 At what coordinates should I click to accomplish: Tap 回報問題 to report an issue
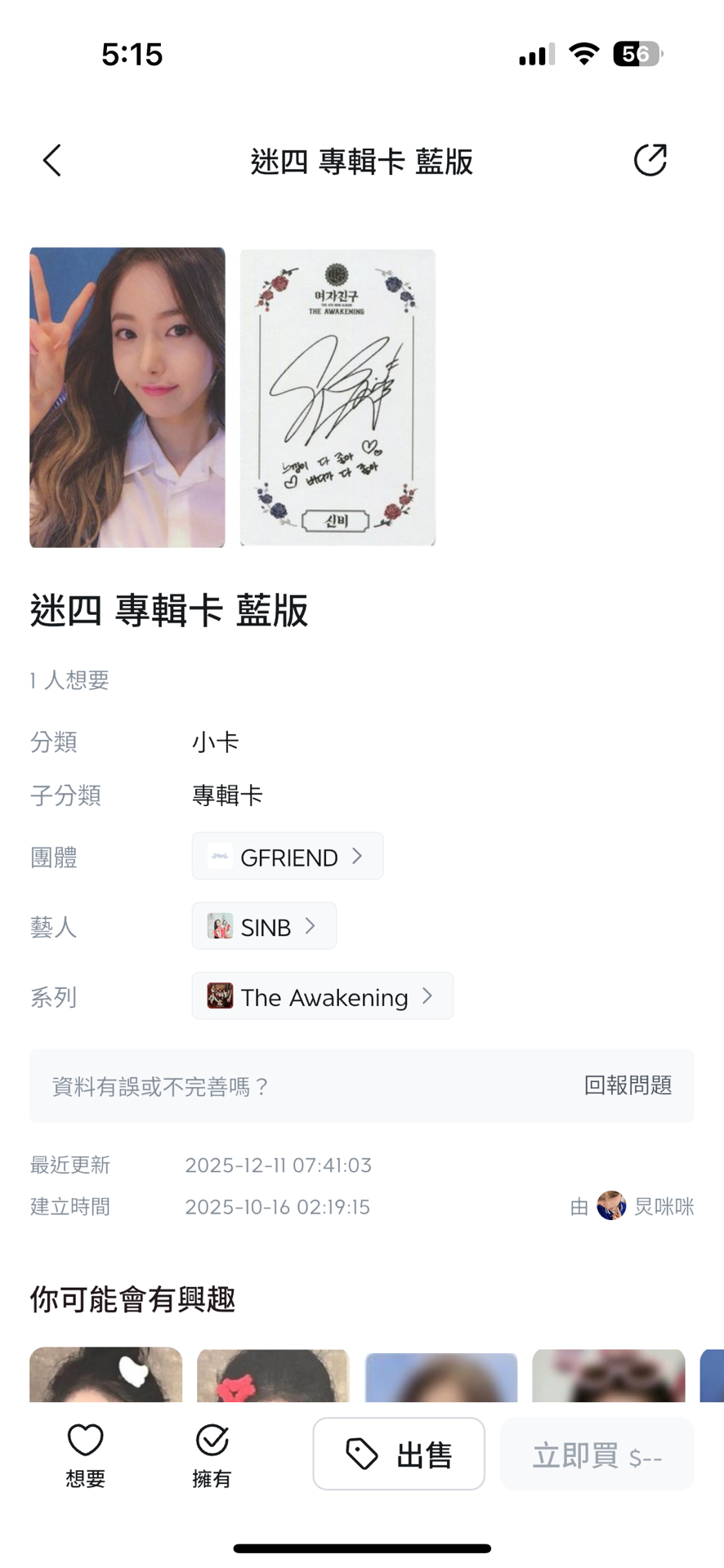tap(627, 1086)
